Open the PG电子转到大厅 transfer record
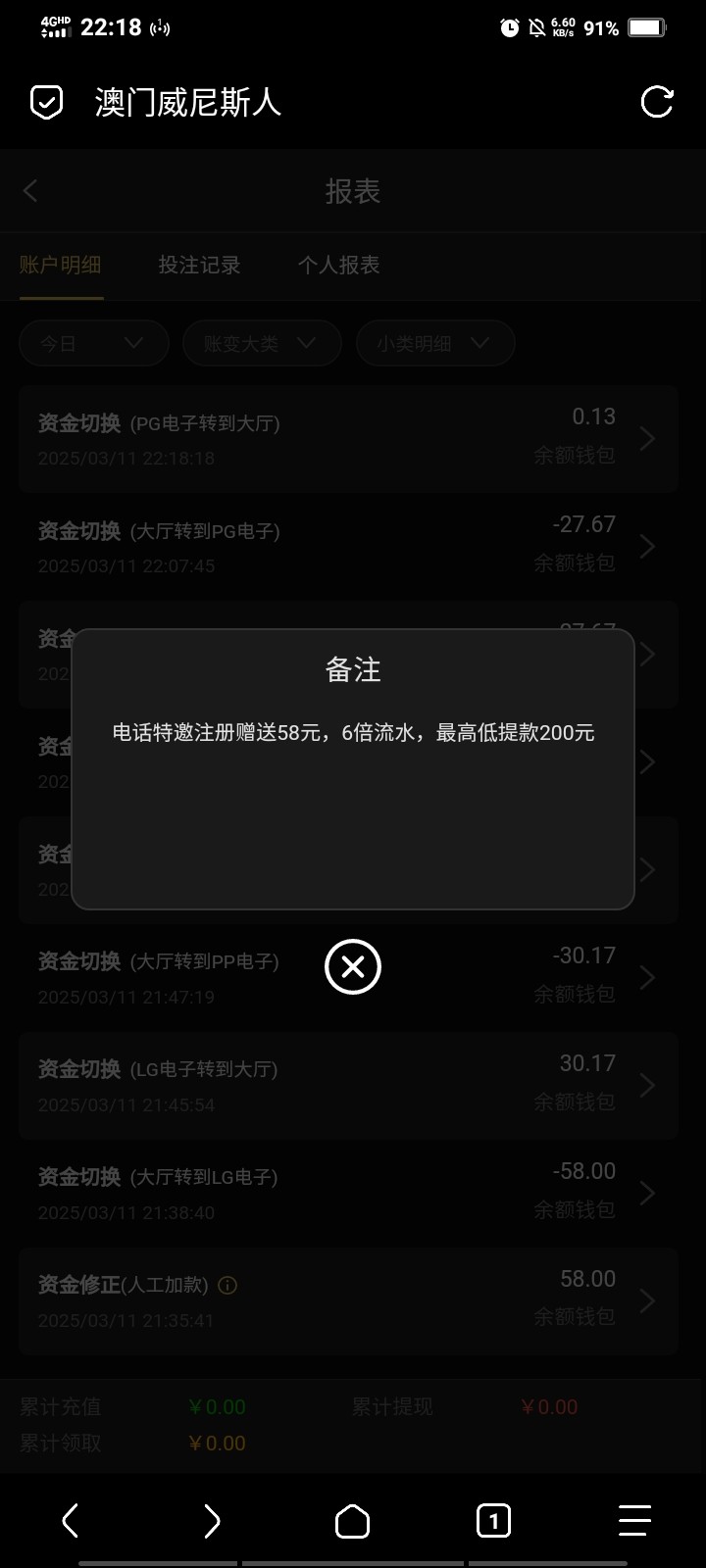The width and height of the screenshot is (706, 1568). pos(348,439)
